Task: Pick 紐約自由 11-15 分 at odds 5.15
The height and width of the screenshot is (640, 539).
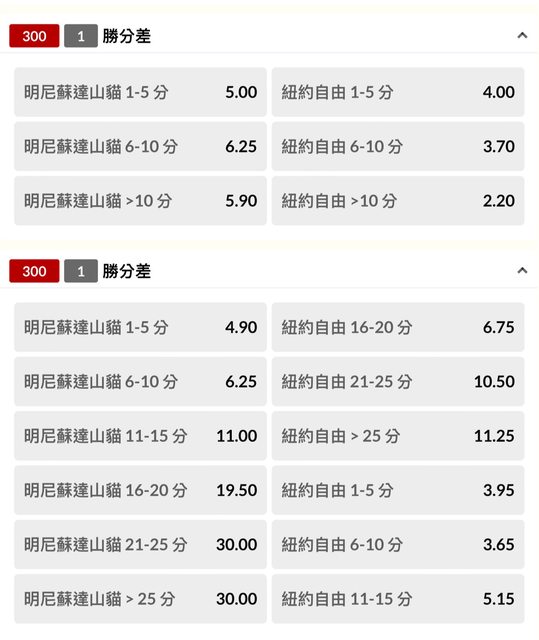Action: pos(398,598)
